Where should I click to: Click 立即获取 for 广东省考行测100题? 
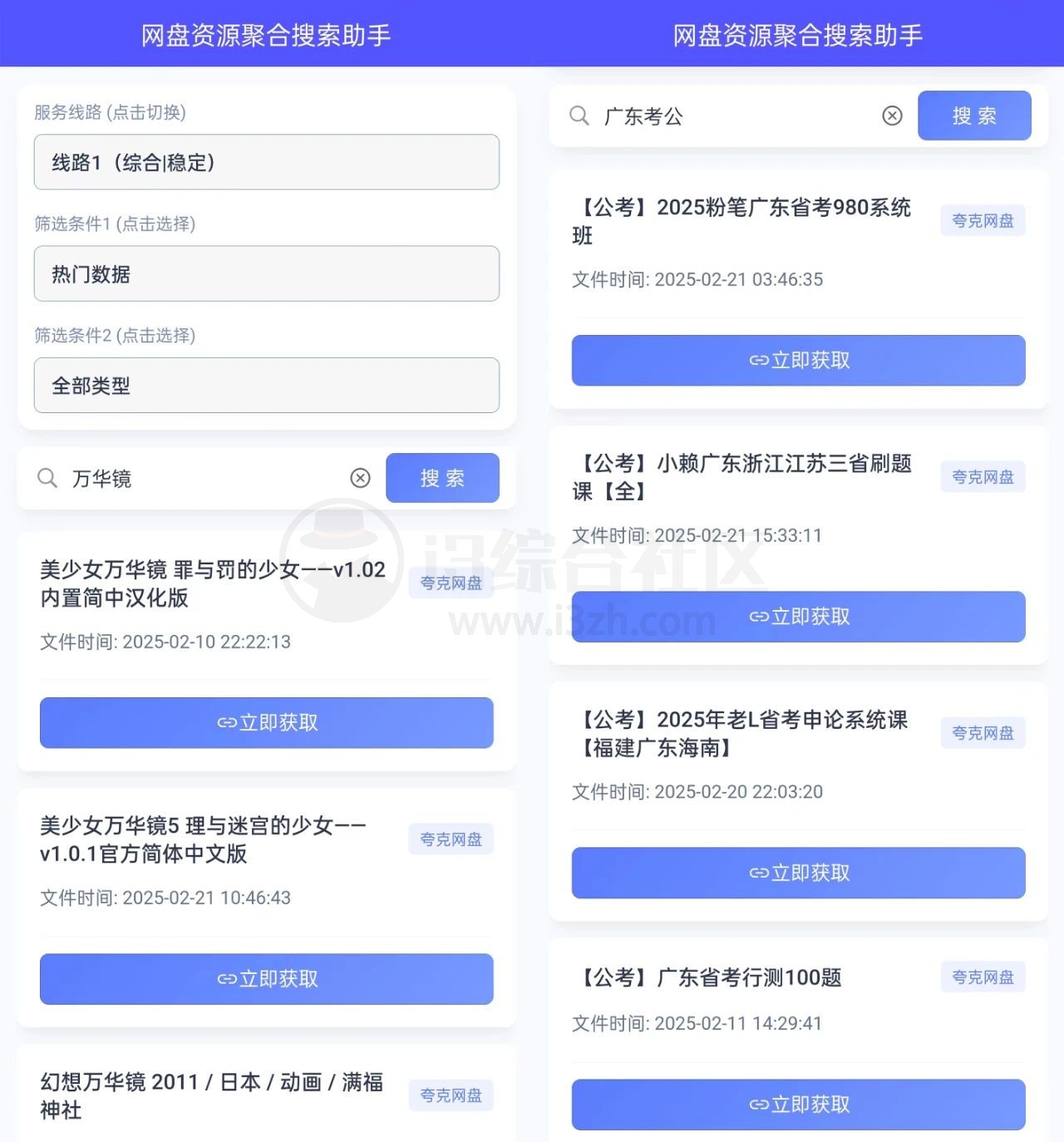coord(798,1104)
